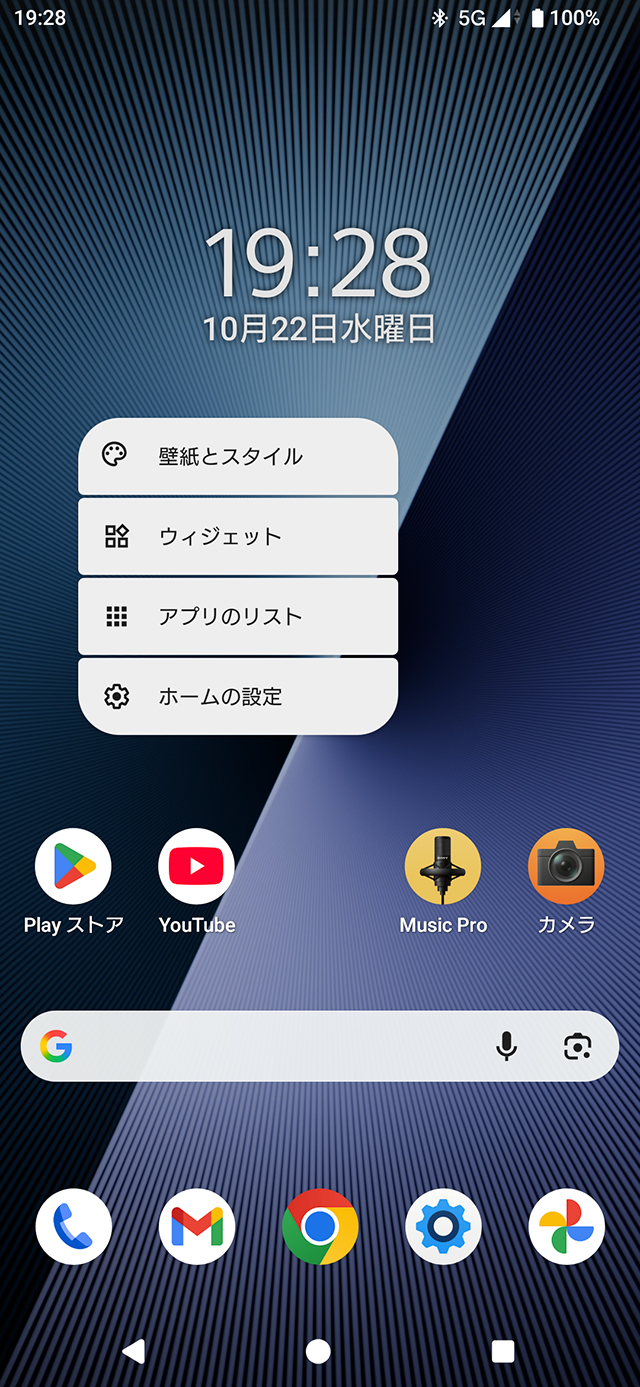This screenshot has height=1387, width=640.
Task: Open アプリのリスト
Action: (238, 617)
